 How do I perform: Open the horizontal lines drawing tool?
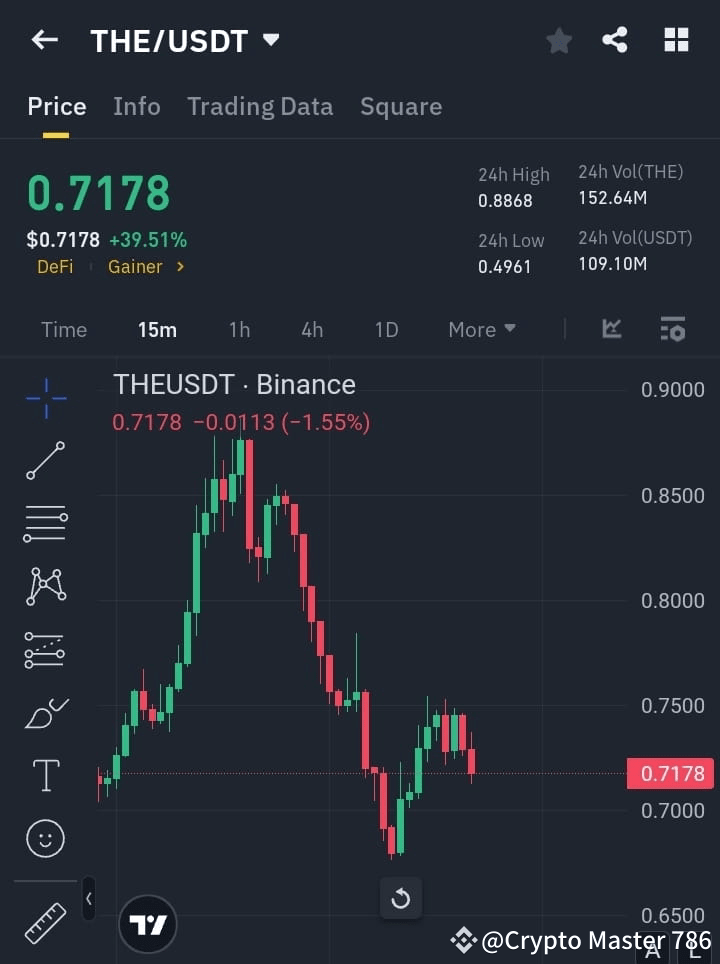tap(44, 524)
